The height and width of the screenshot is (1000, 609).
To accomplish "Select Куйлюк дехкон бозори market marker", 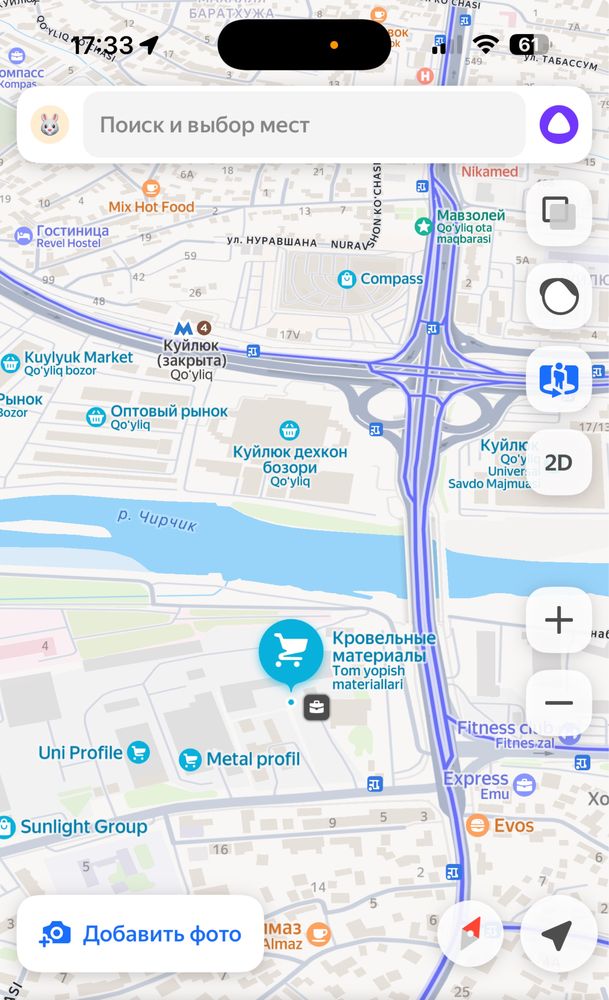I will 290,430.
